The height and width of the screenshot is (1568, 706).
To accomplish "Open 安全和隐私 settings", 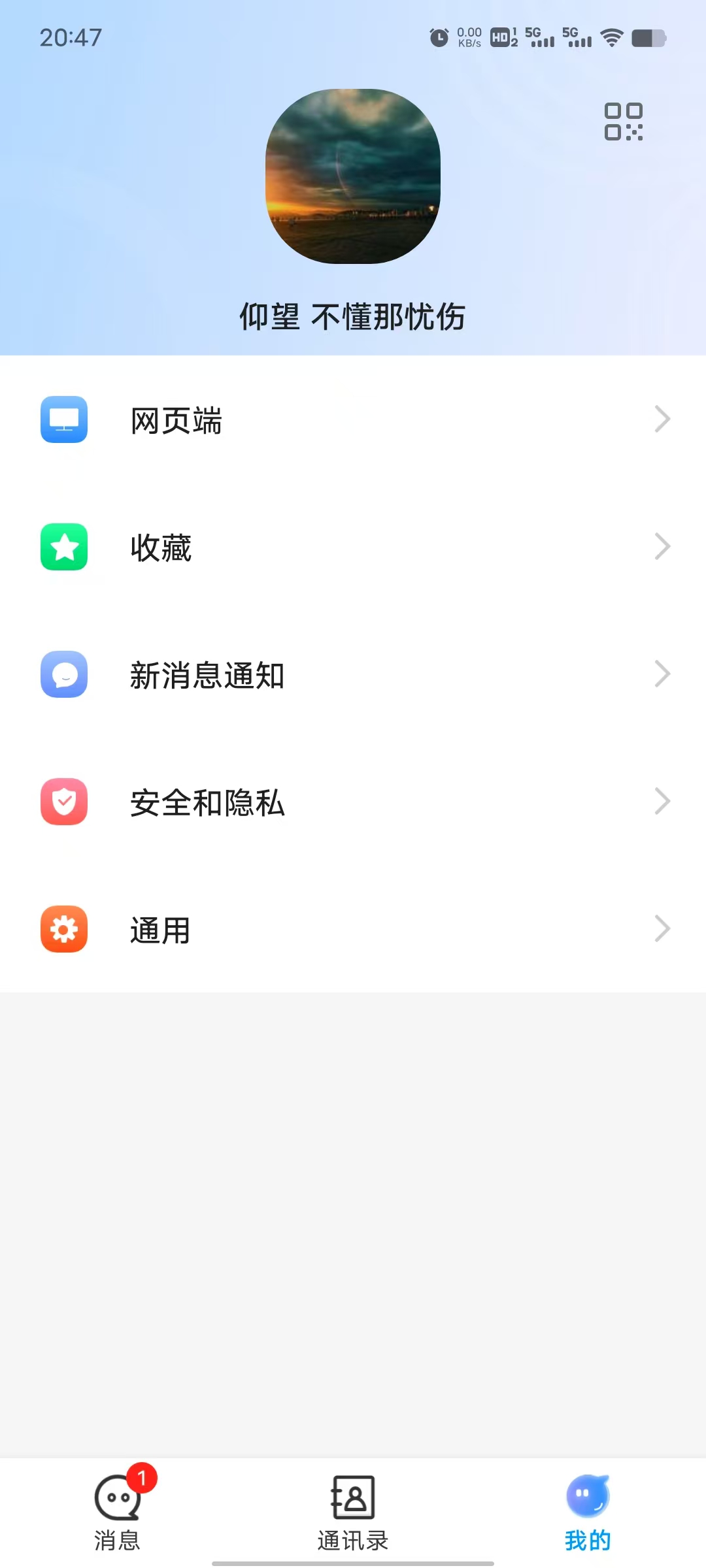I will 353,802.
